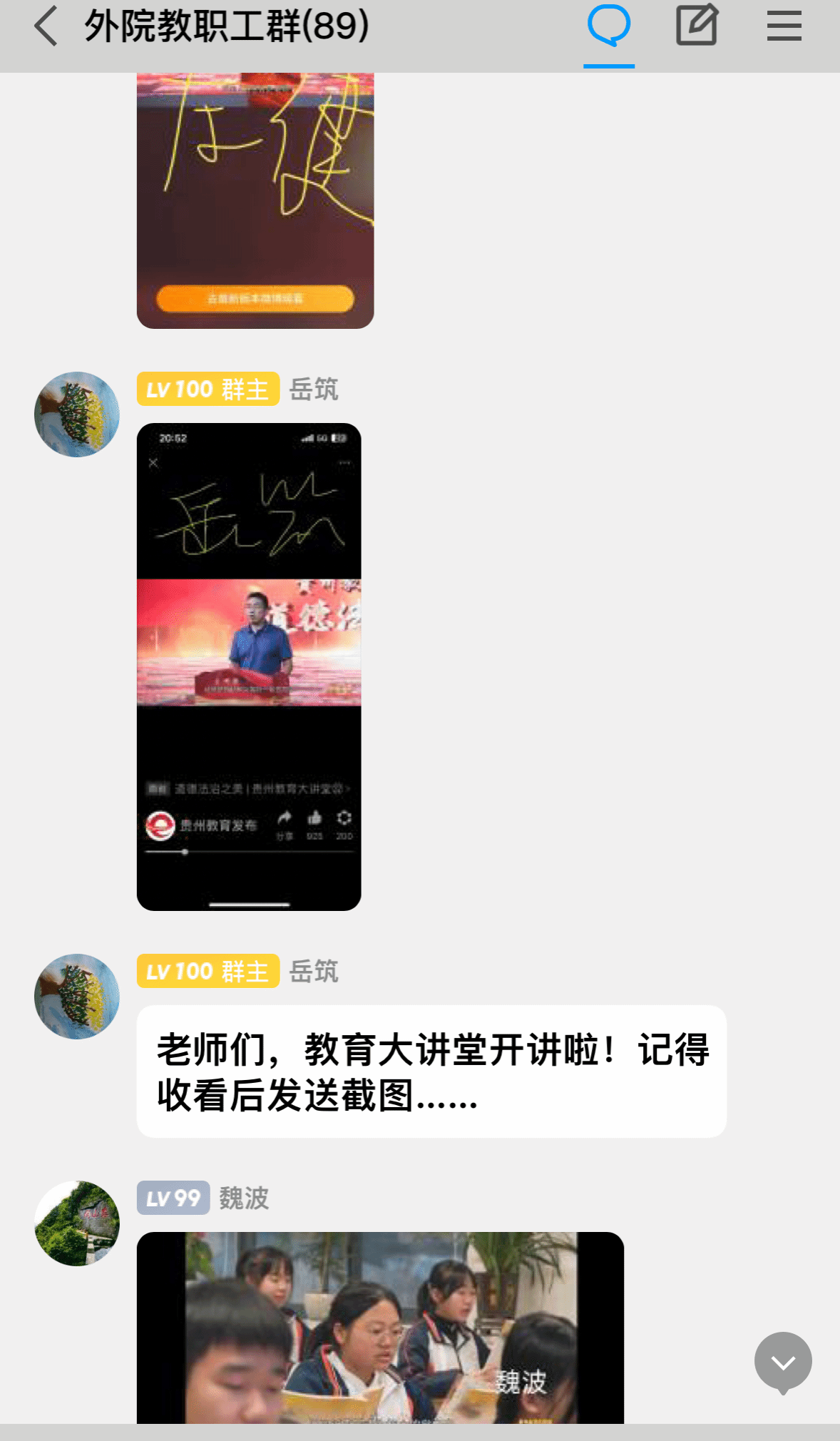Open 魏波's students reading image

tap(380, 1327)
